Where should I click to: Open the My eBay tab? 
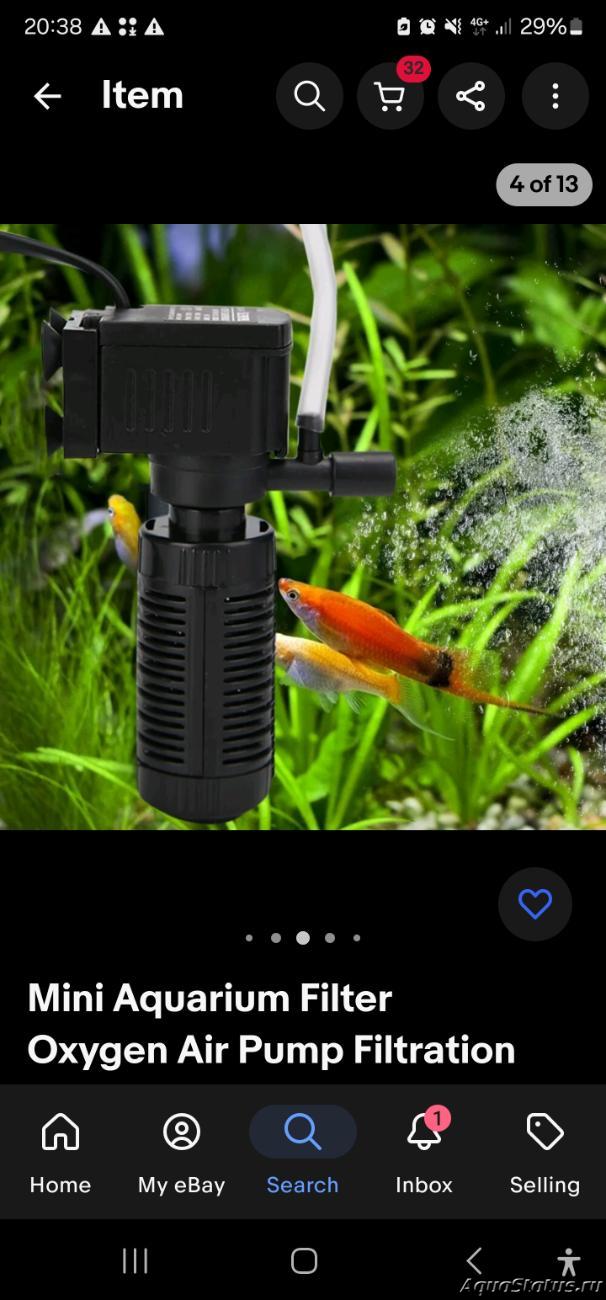coord(181,1153)
